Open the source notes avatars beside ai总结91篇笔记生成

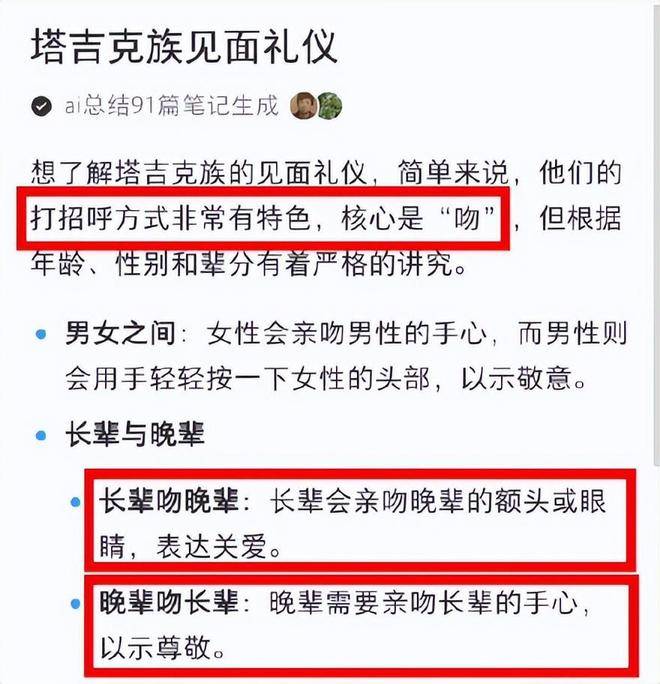pos(316,106)
